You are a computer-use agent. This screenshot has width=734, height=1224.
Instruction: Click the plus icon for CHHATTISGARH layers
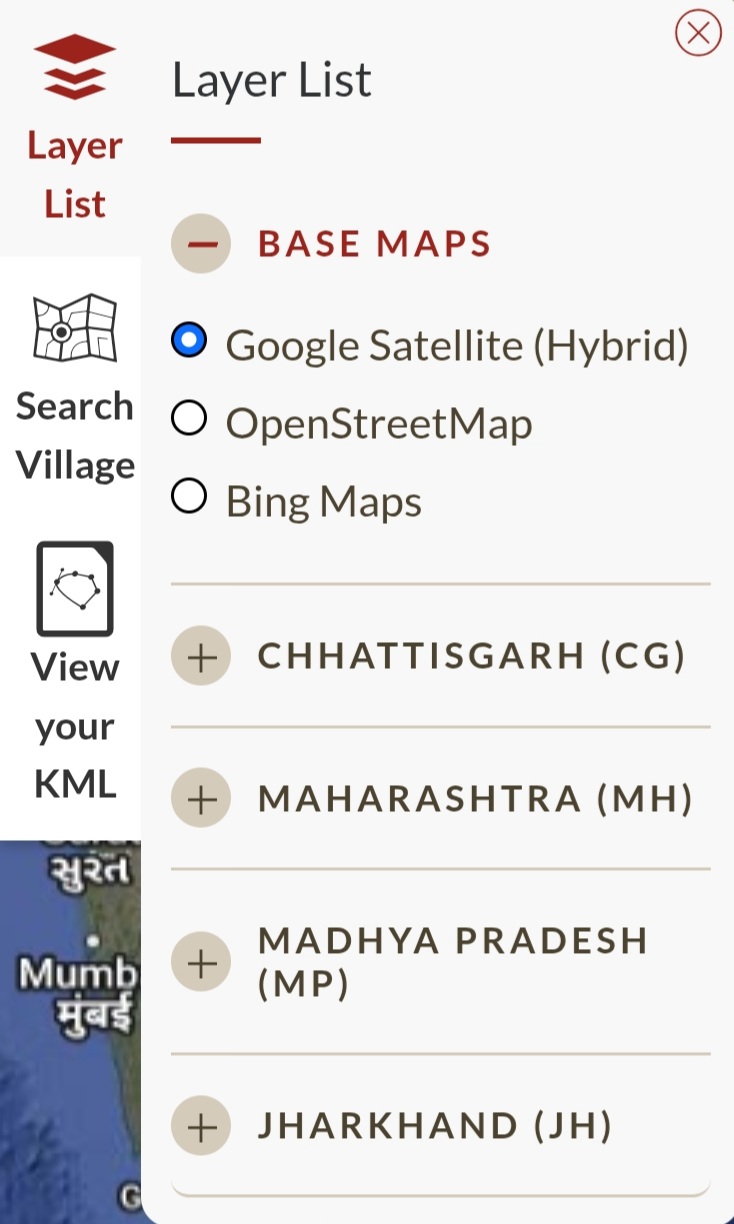(x=201, y=656)
